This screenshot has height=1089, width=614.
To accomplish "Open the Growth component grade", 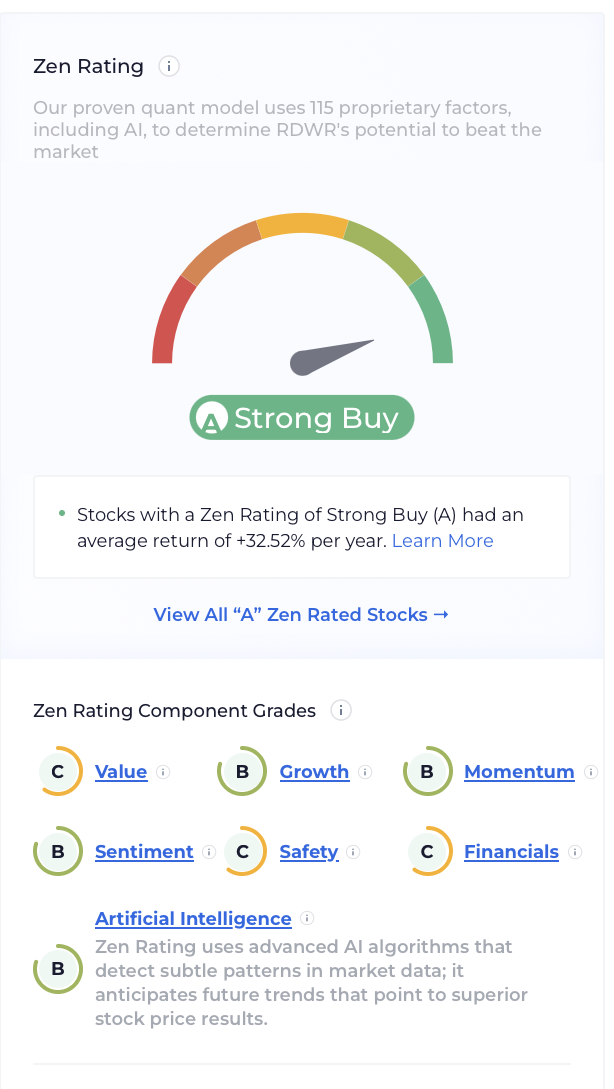I will (x=314, y=772).
